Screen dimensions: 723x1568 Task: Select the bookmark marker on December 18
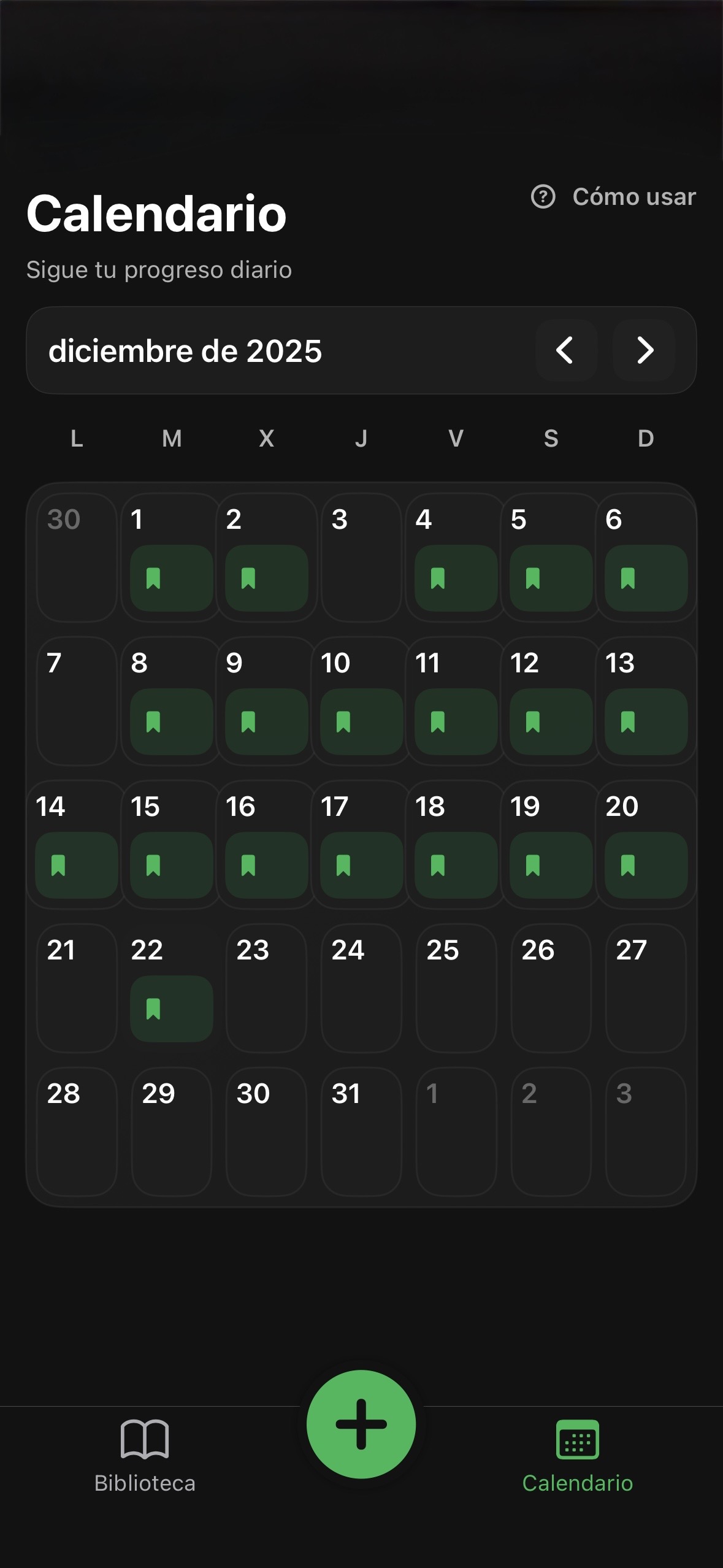[x=438, y=865]
